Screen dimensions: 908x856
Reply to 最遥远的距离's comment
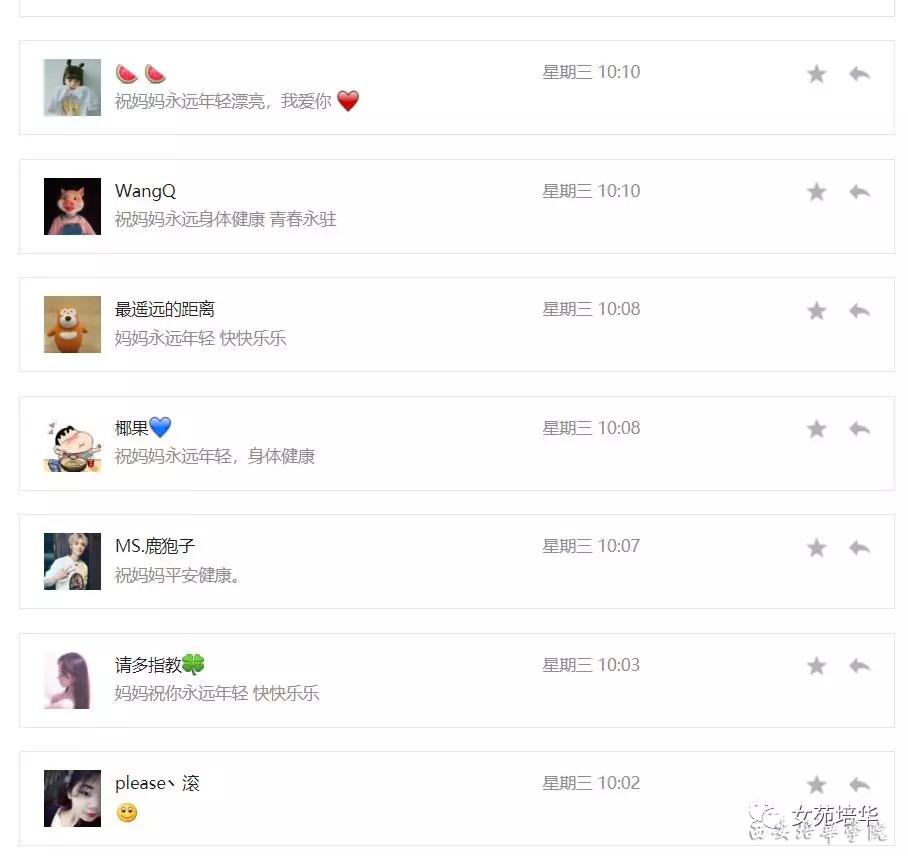pyautogui.click(x=859, y=311)
